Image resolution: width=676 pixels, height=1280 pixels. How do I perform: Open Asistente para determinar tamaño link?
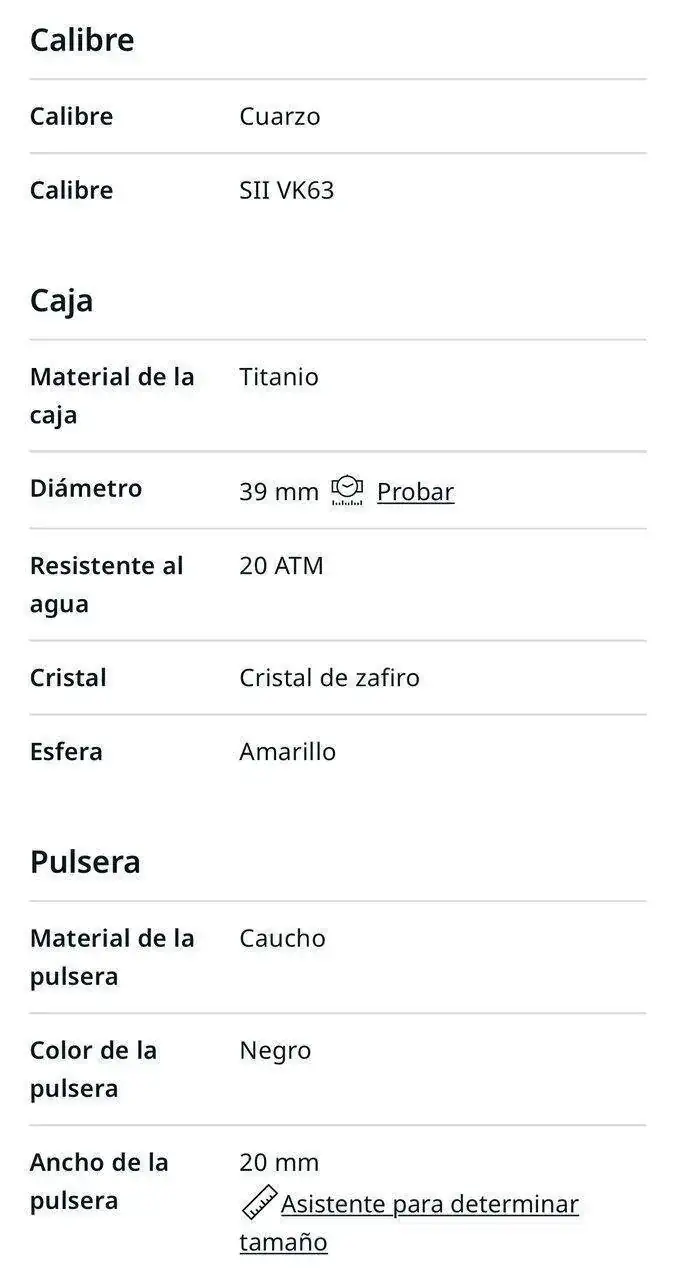(410, 1222)
